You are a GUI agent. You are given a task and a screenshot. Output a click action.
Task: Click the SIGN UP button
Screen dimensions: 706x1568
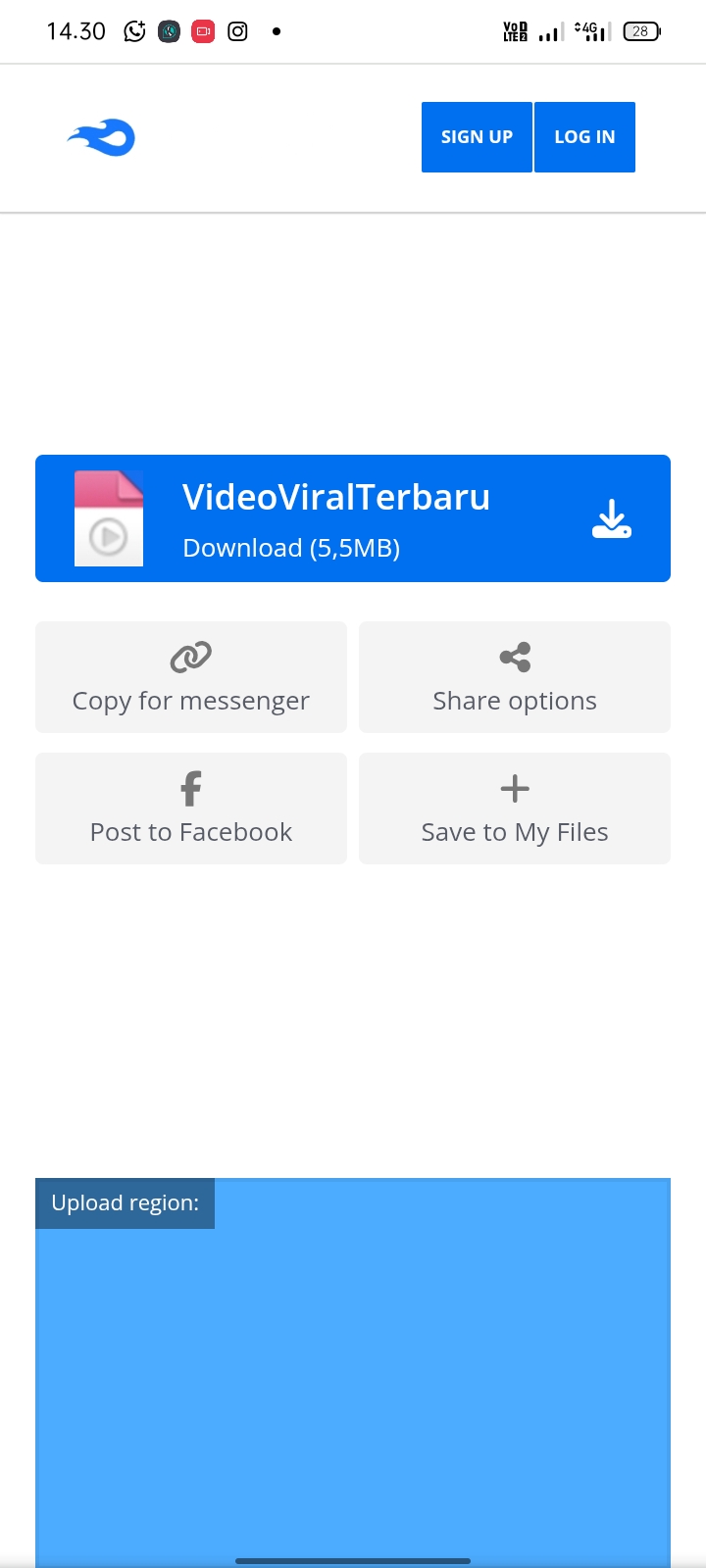(477, 136)
